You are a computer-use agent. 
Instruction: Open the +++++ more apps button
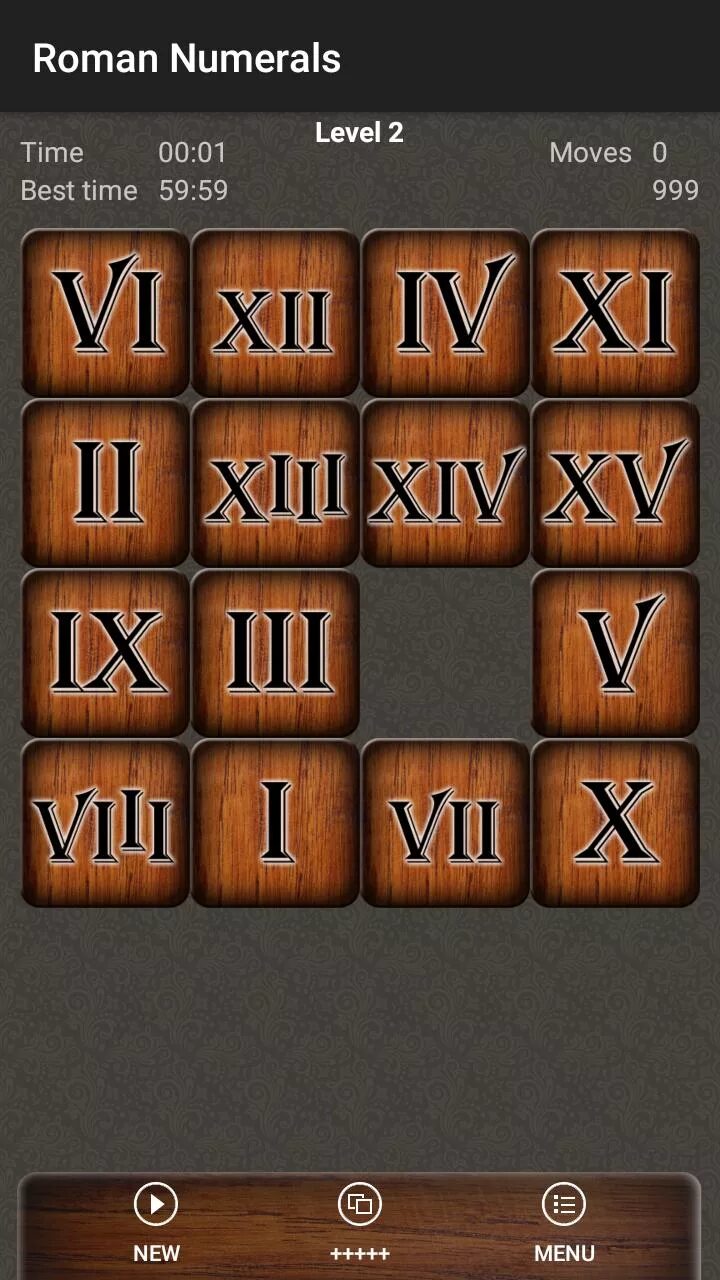tap(360, 1223)
